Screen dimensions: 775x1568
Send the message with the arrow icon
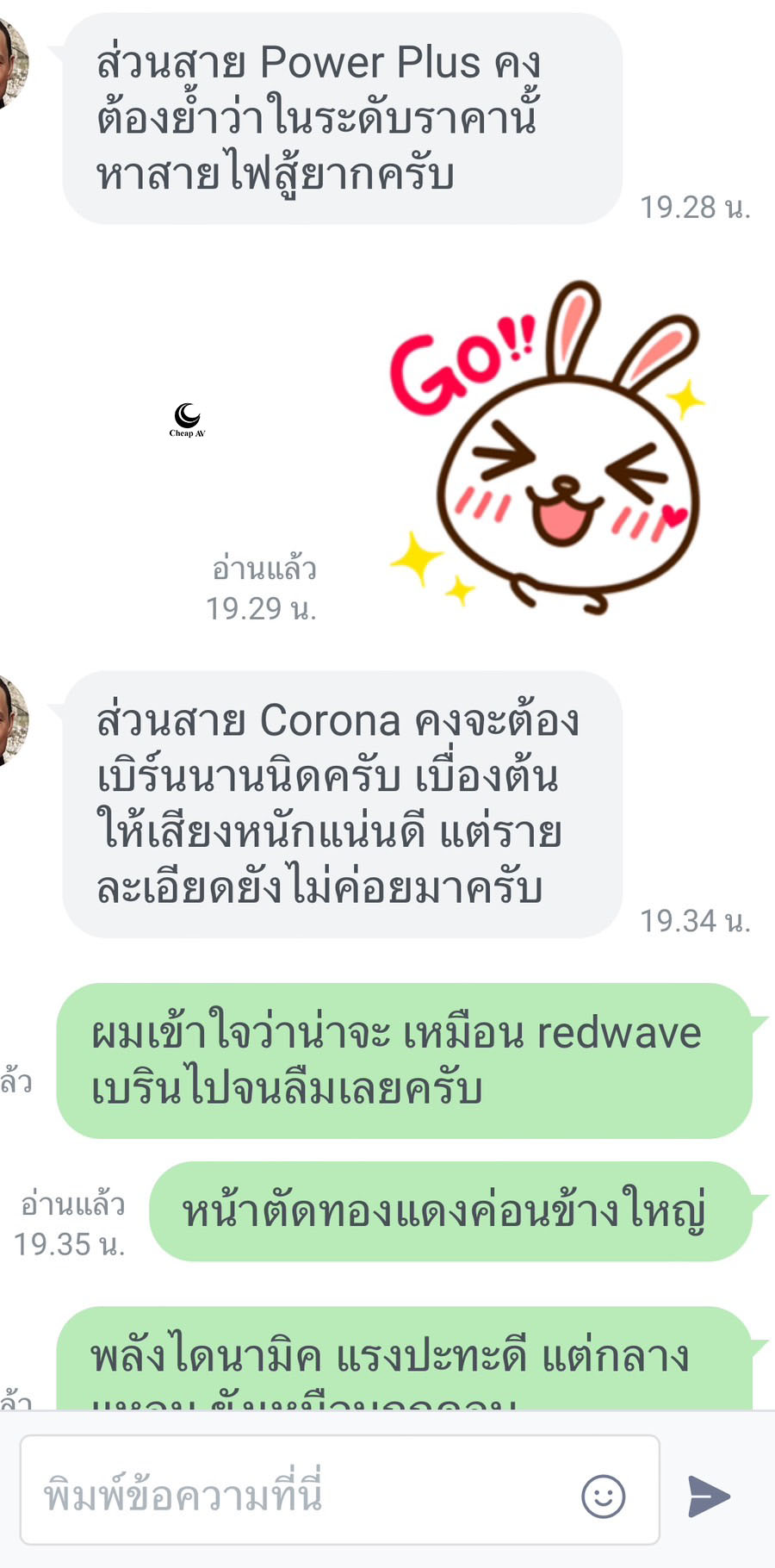[x=709, y=1496]
